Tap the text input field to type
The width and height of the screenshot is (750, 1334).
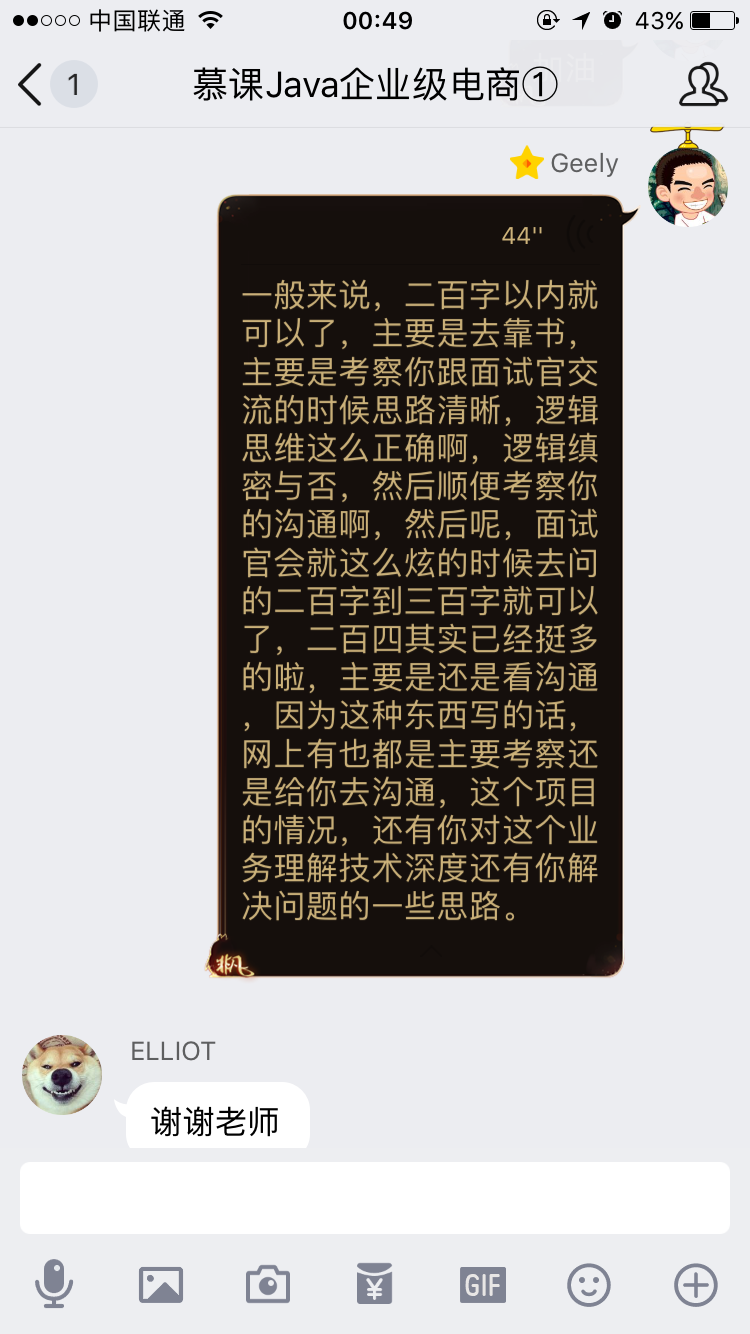pyautogui.click(x=375, y=1199)
